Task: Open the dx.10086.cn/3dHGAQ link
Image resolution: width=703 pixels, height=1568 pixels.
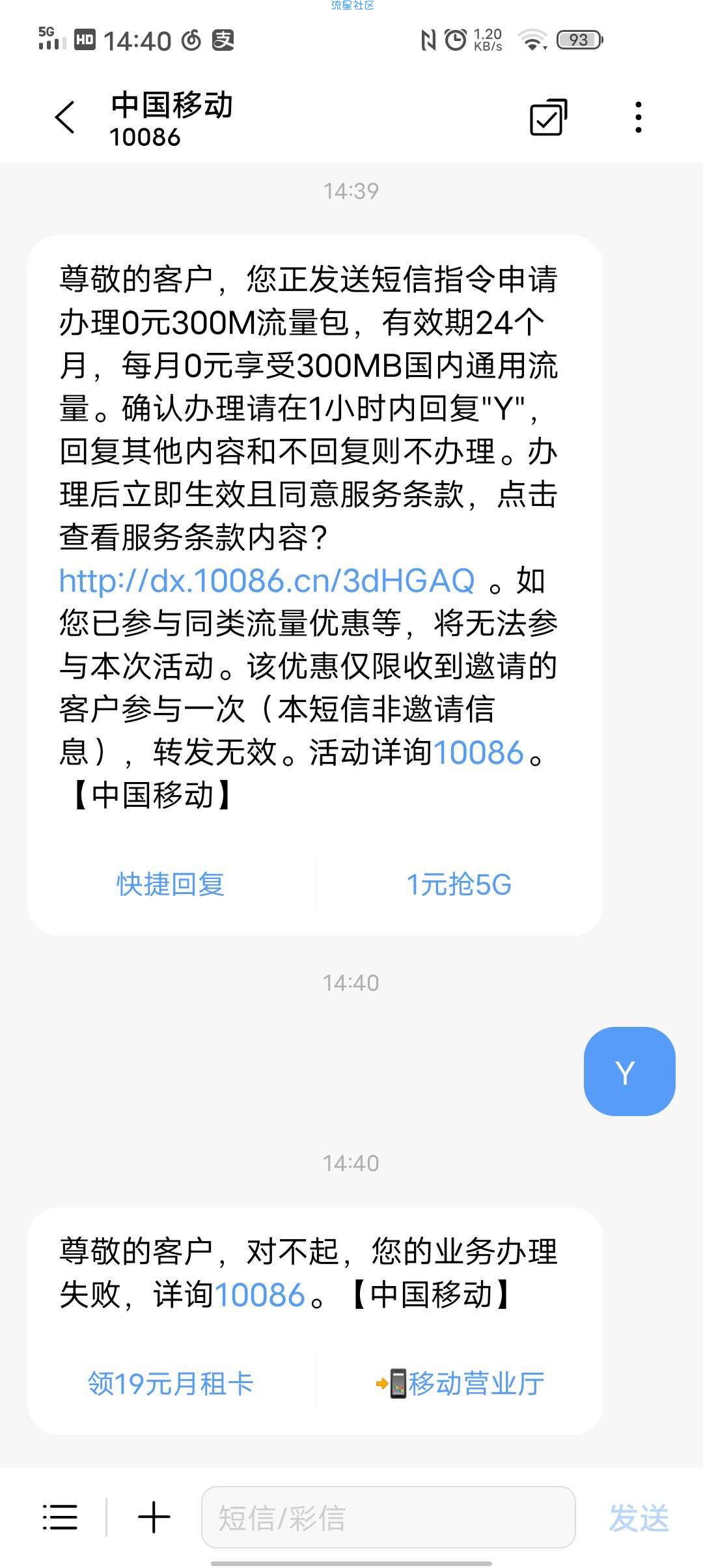Action: (267, 580)
